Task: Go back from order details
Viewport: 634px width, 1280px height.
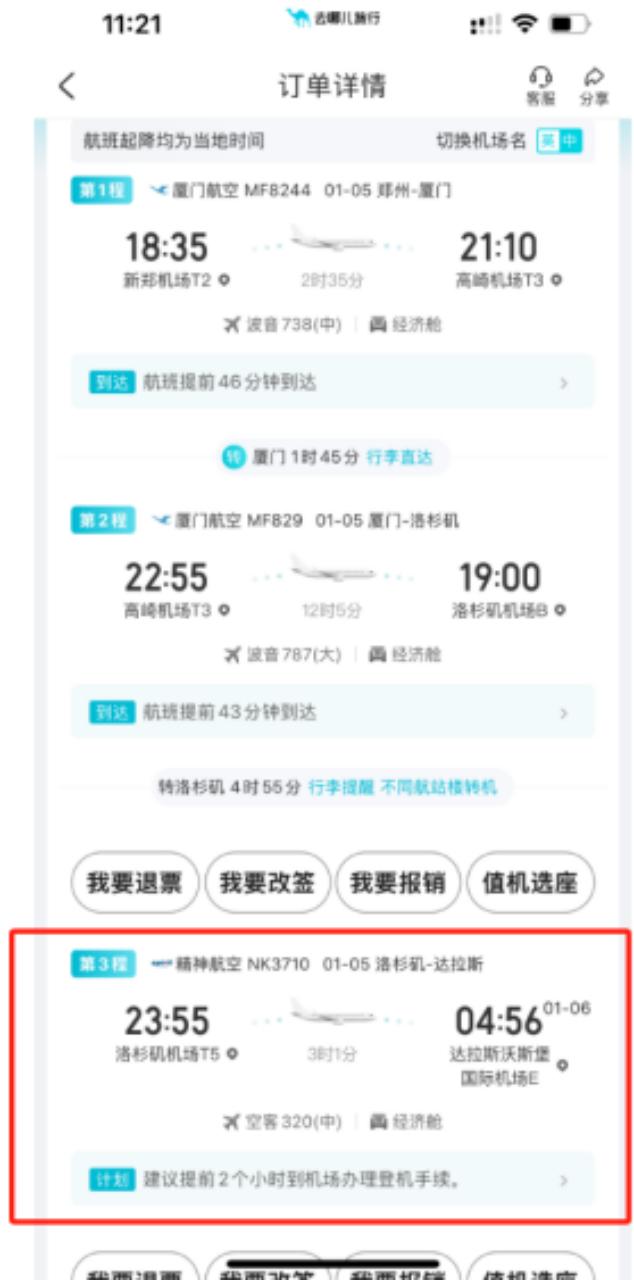Action: [x=67, y=86]
